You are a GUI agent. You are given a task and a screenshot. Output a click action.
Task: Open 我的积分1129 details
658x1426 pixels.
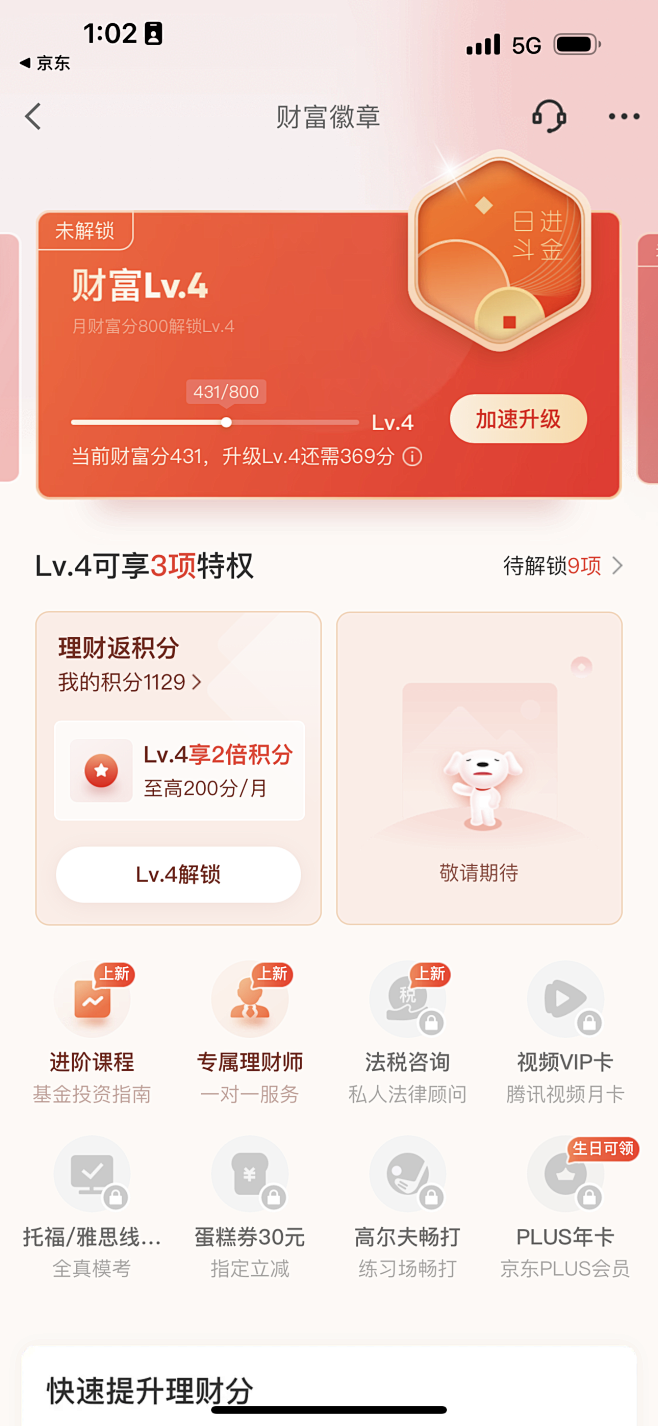[x=130, y=682]
